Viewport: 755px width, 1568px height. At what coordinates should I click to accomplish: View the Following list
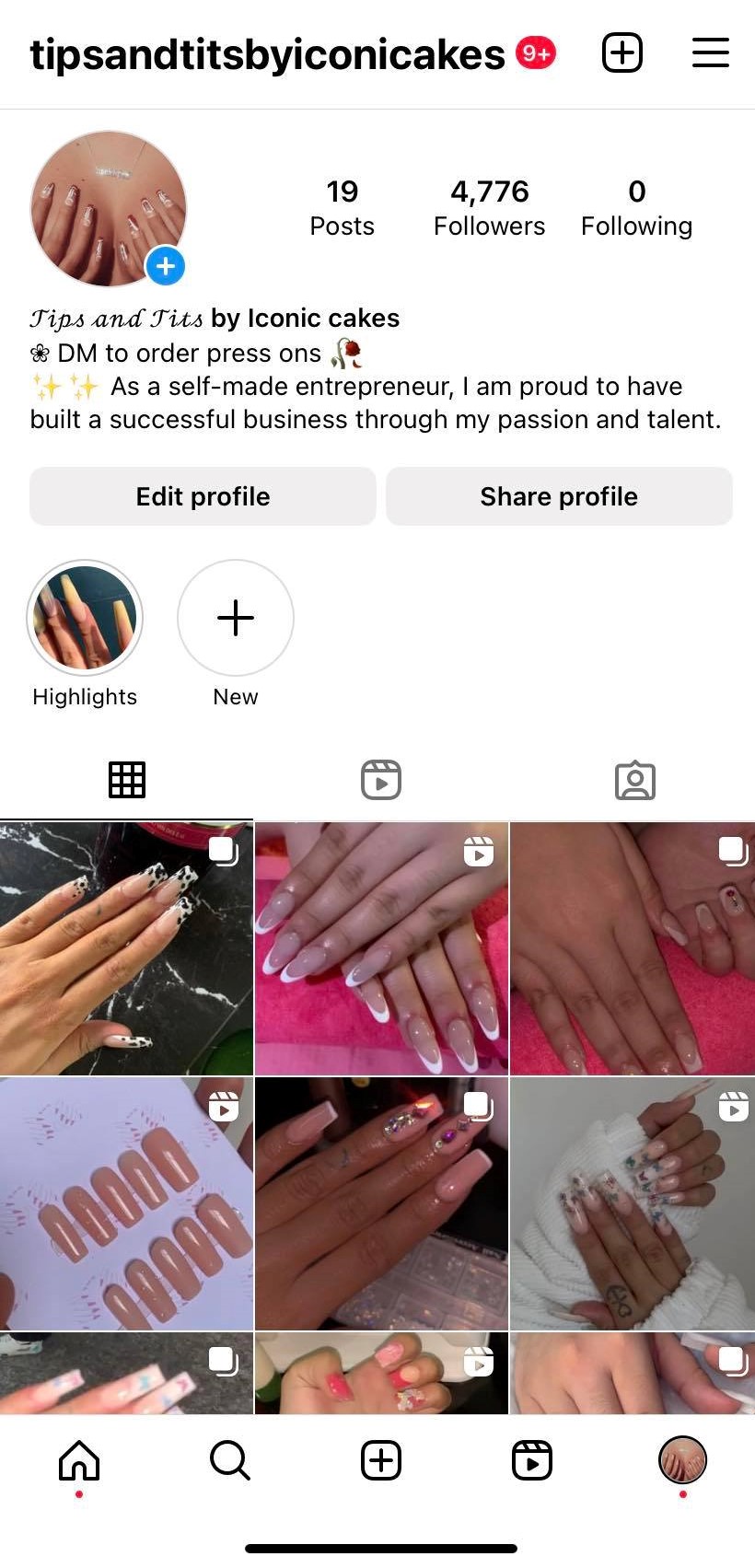(x=636, y=207)
